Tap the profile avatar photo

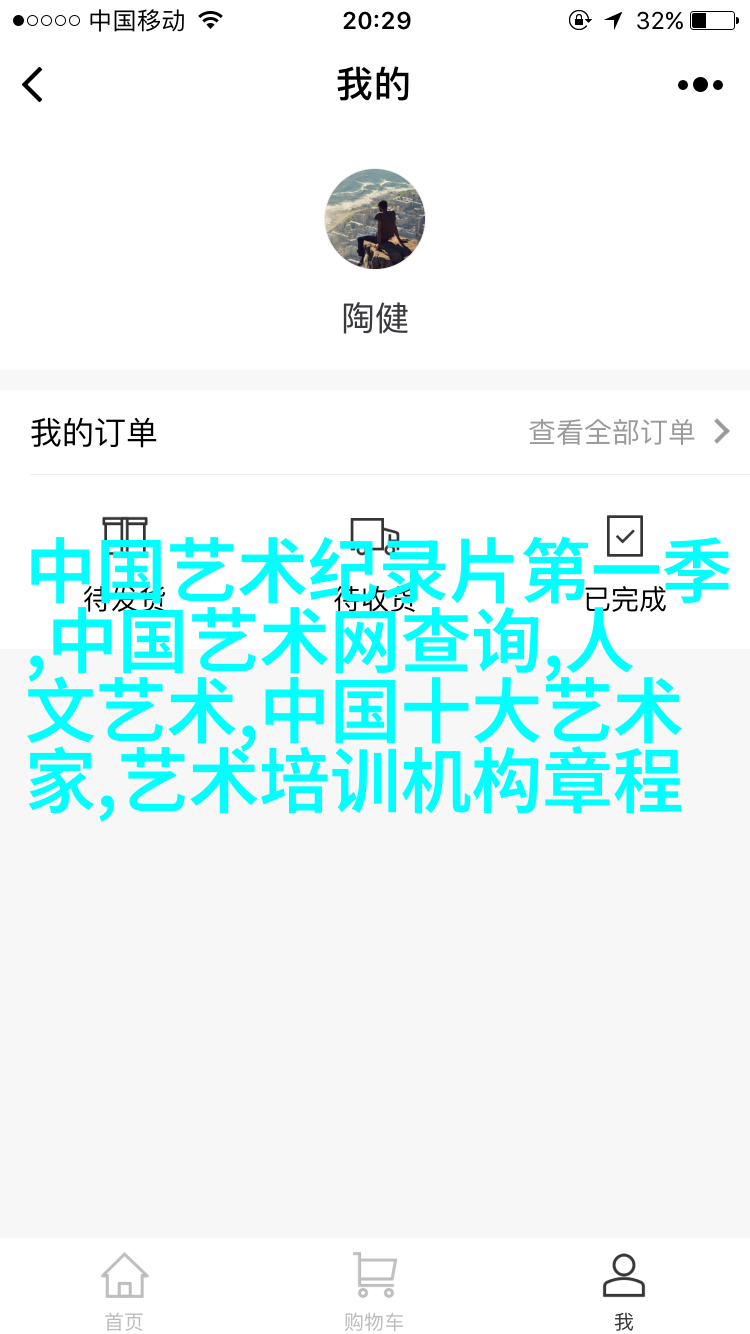[375, 219]
